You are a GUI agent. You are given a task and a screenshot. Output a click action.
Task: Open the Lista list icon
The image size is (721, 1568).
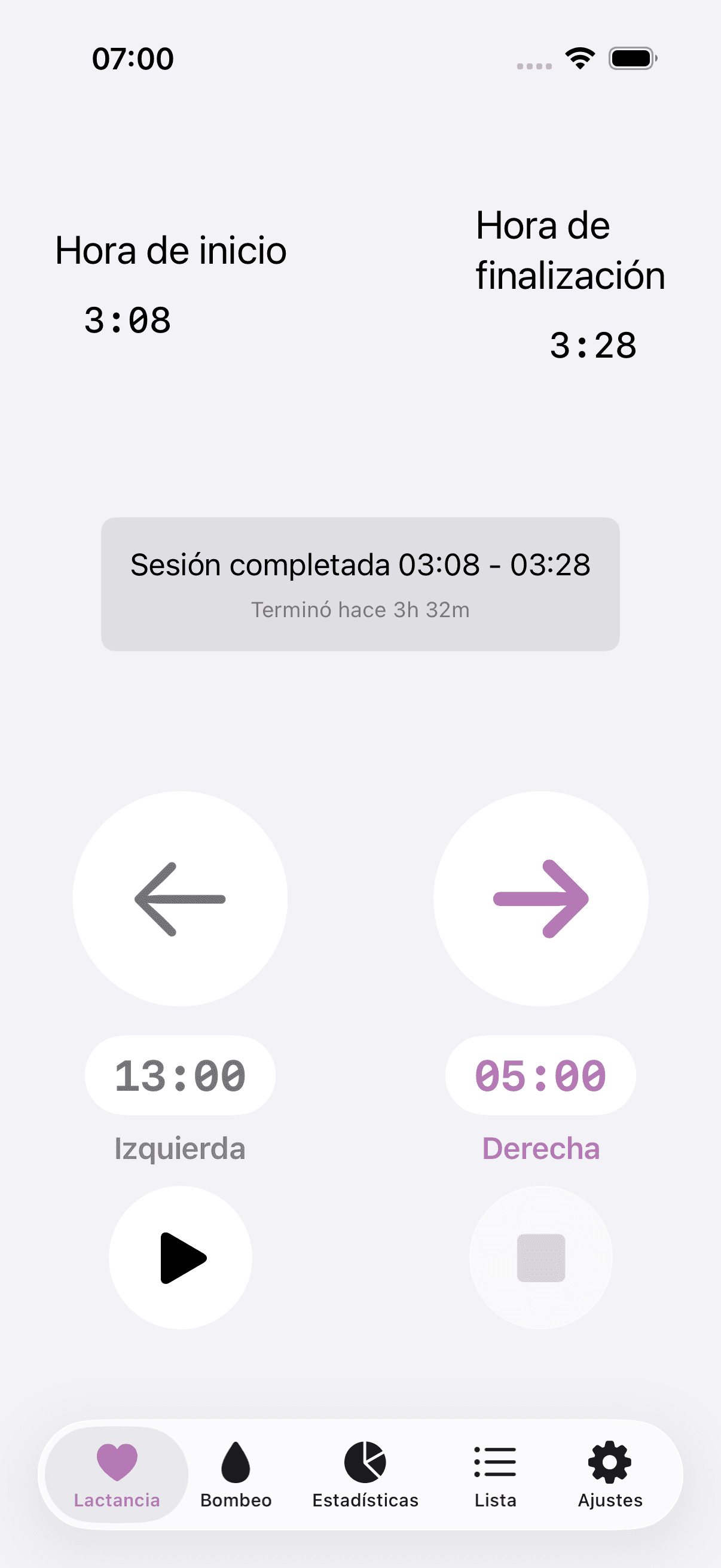click(x=494, y=1463)
